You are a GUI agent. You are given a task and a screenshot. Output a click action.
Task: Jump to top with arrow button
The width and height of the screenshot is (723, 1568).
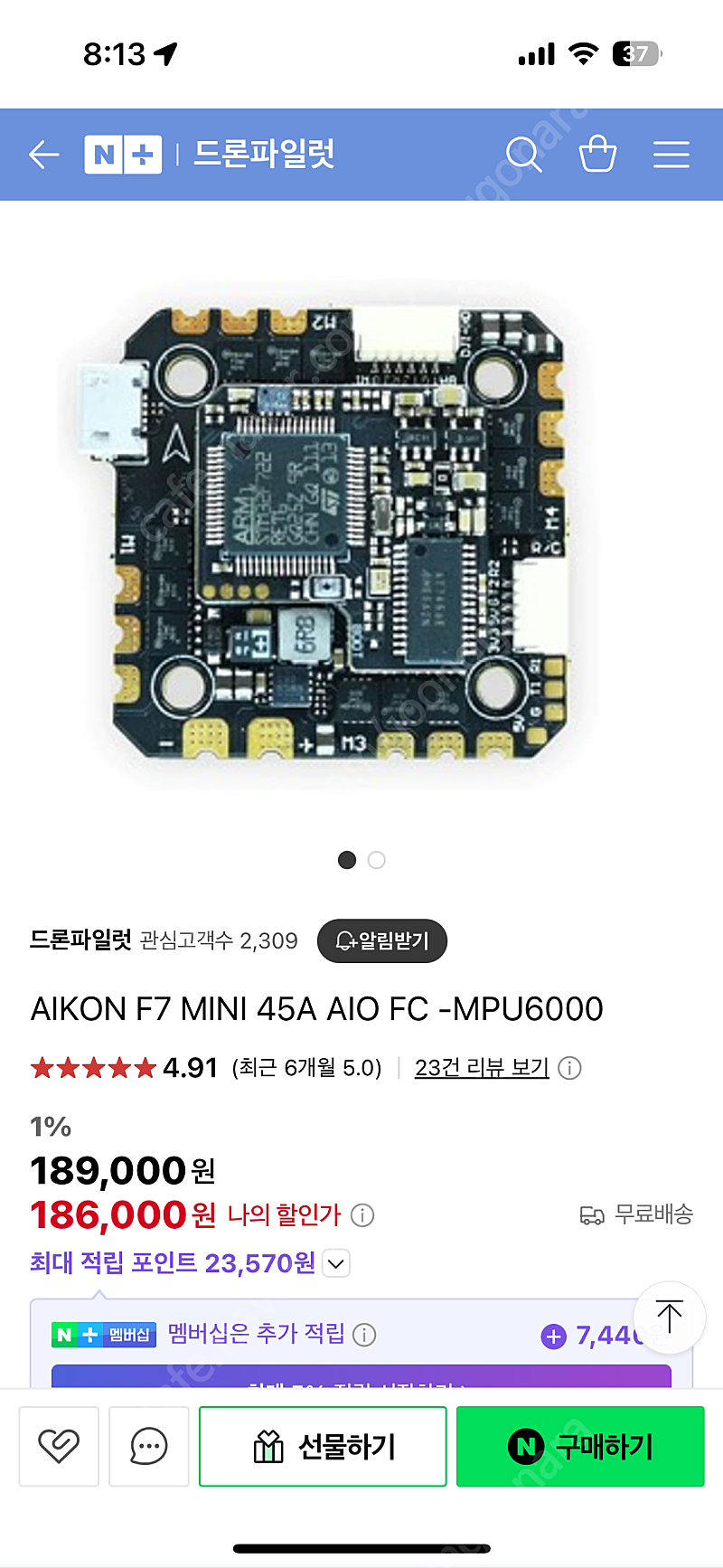(x=669, y=1318)
